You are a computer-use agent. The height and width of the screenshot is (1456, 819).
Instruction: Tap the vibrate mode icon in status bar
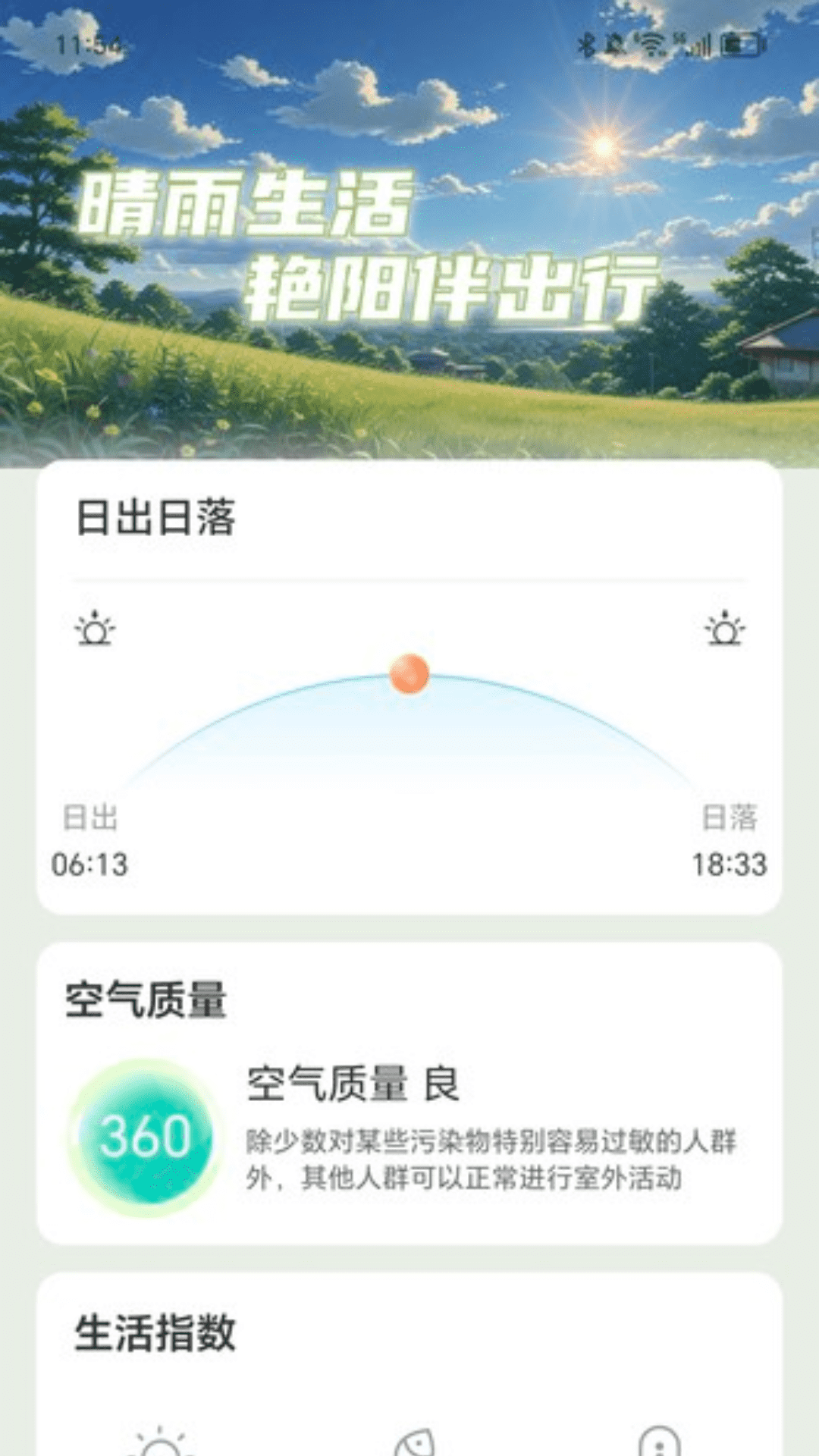[x=616, y=44]
